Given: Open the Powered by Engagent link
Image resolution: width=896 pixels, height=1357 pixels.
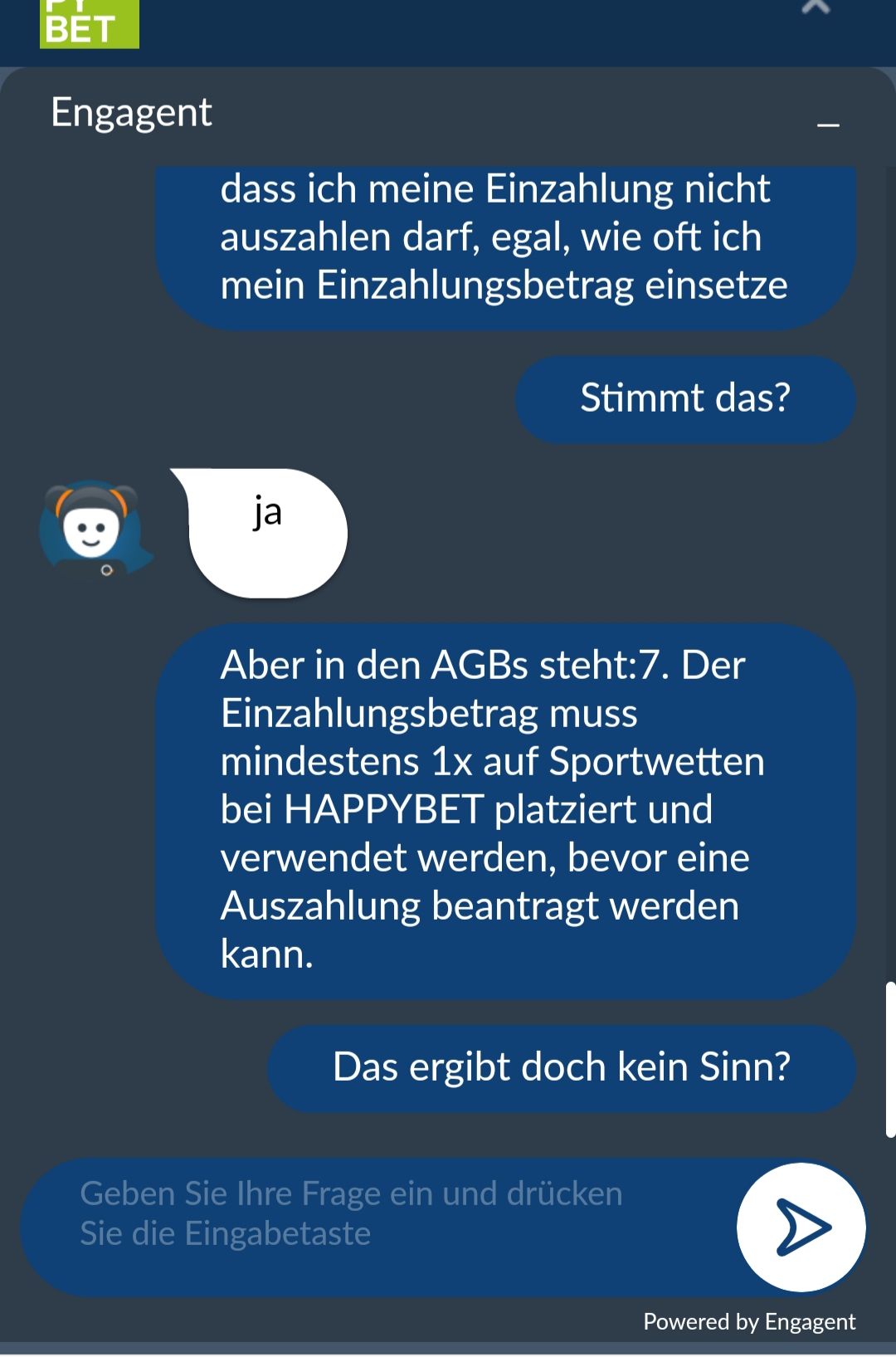Looking at the screenshot, I should tap(748, 1321).
